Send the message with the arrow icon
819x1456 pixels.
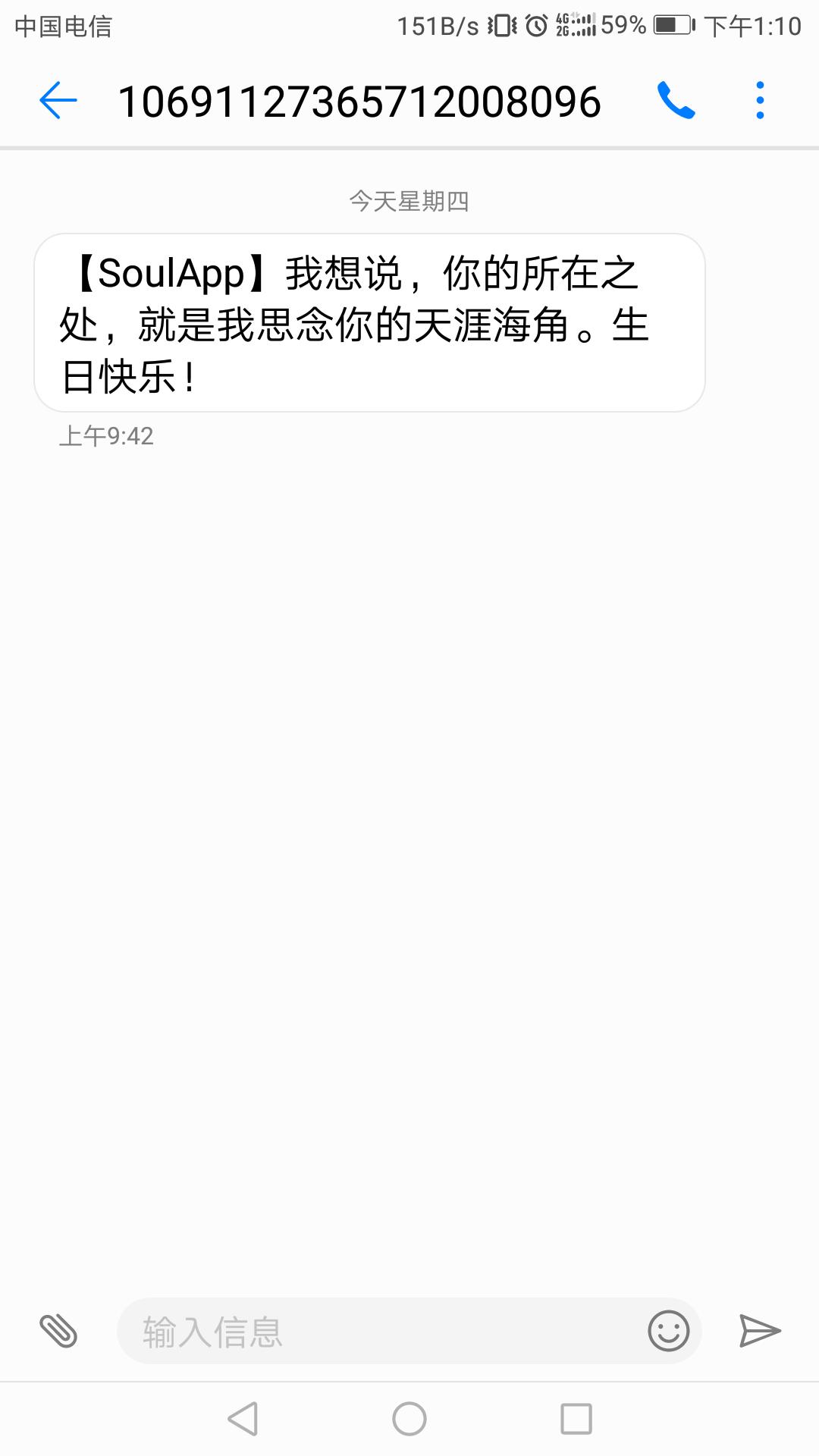pyautogui.click(x=760, y=1331)
